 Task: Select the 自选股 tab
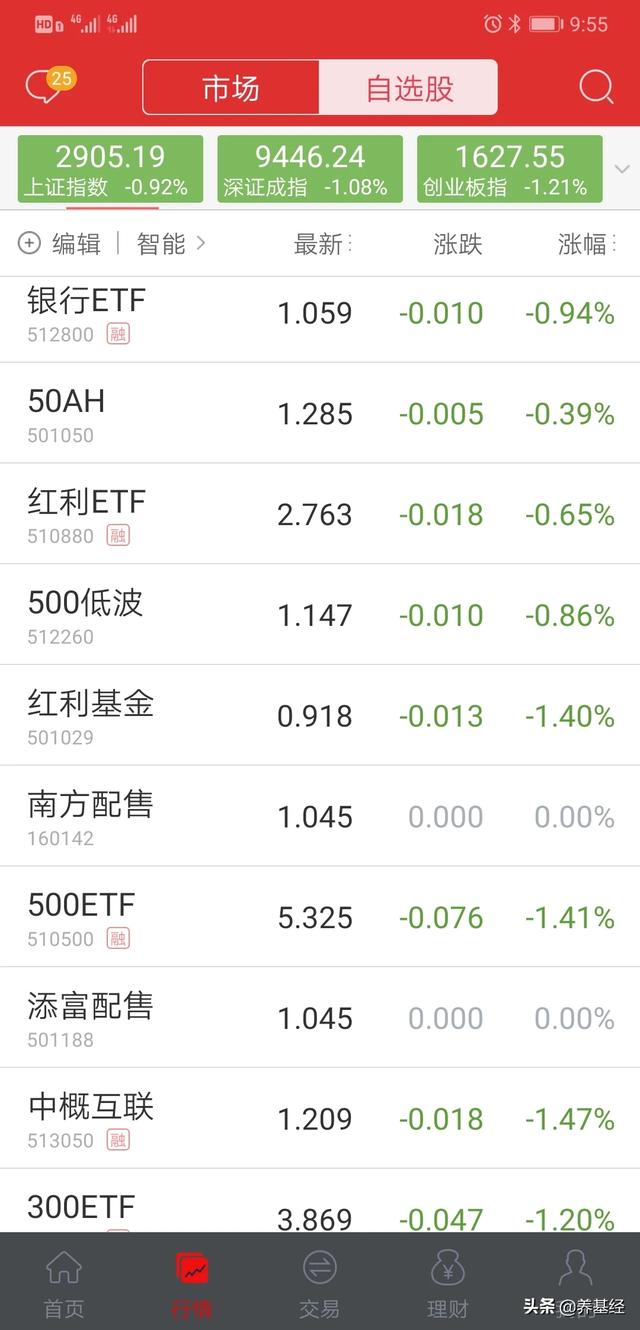pyautogui.click(x=409, y=88)
